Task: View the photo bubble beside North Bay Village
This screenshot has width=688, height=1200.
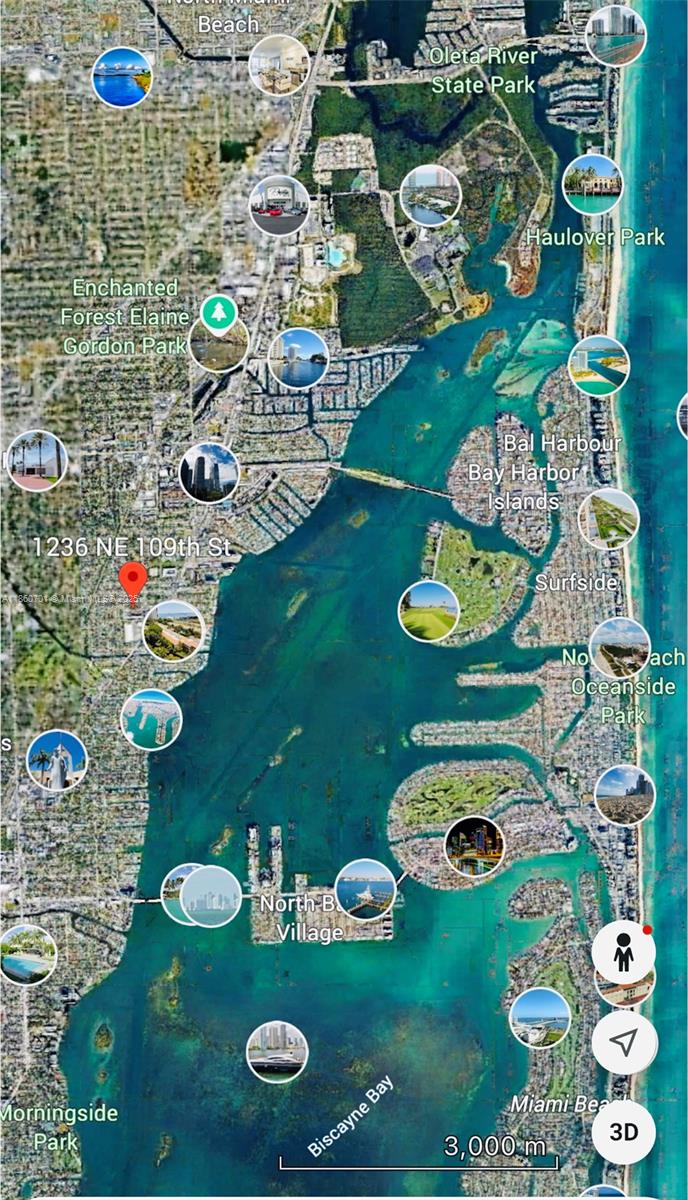Action: [x=365, y=889]
